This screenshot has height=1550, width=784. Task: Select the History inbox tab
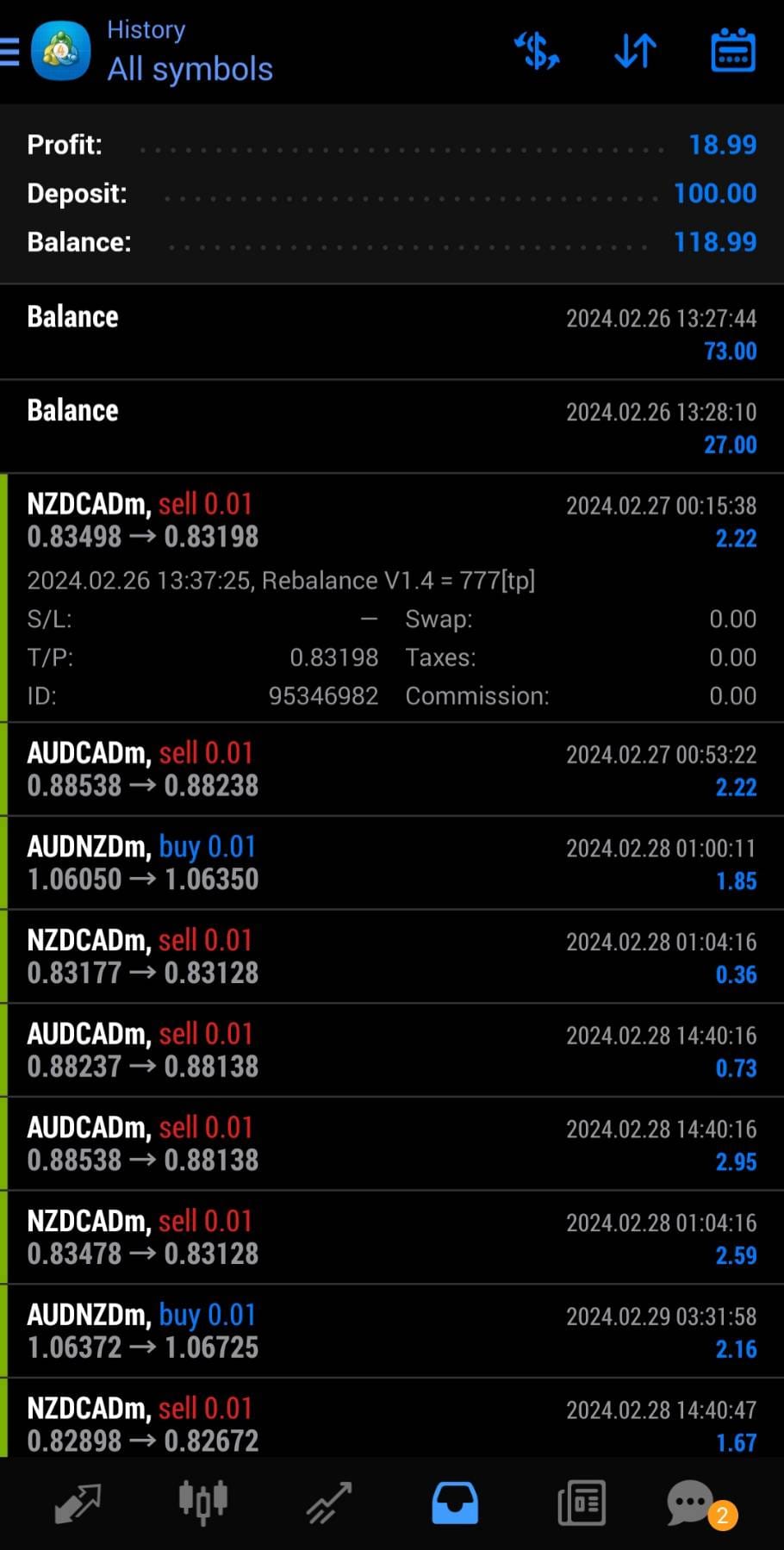455,1503
